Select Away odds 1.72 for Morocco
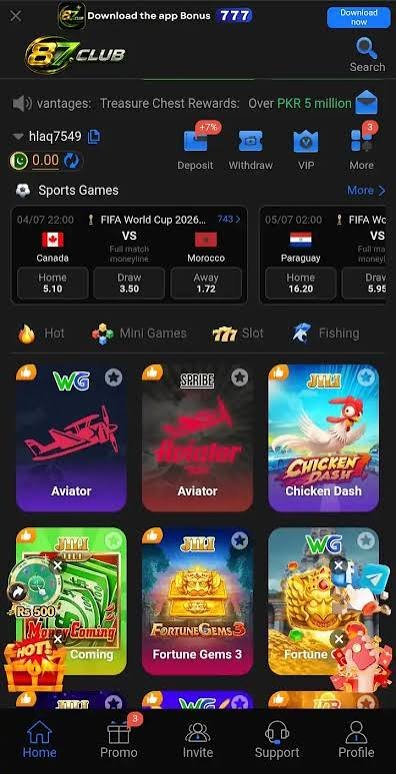The width and height of the screenshot is (396, 774). 206,283
